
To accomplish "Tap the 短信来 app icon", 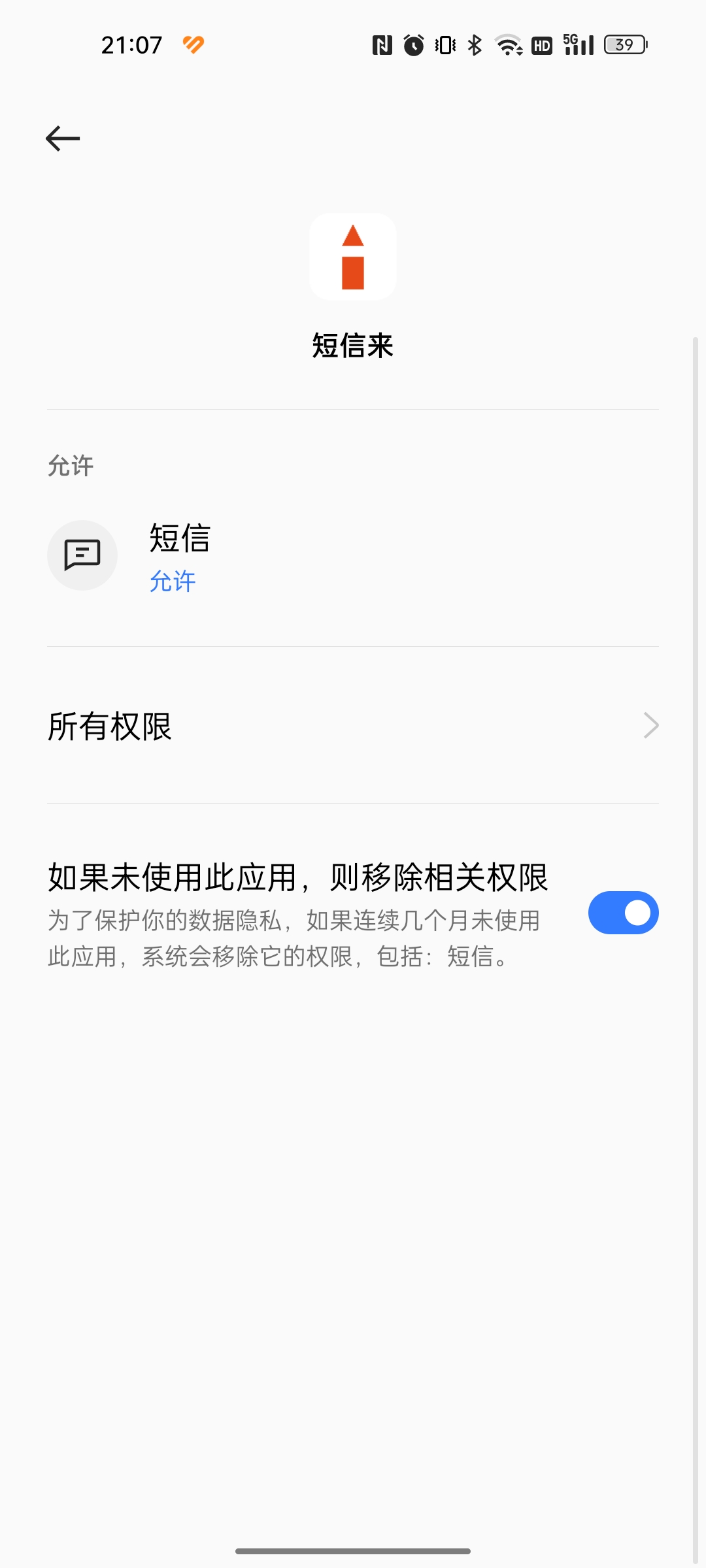I will [353, 257].
